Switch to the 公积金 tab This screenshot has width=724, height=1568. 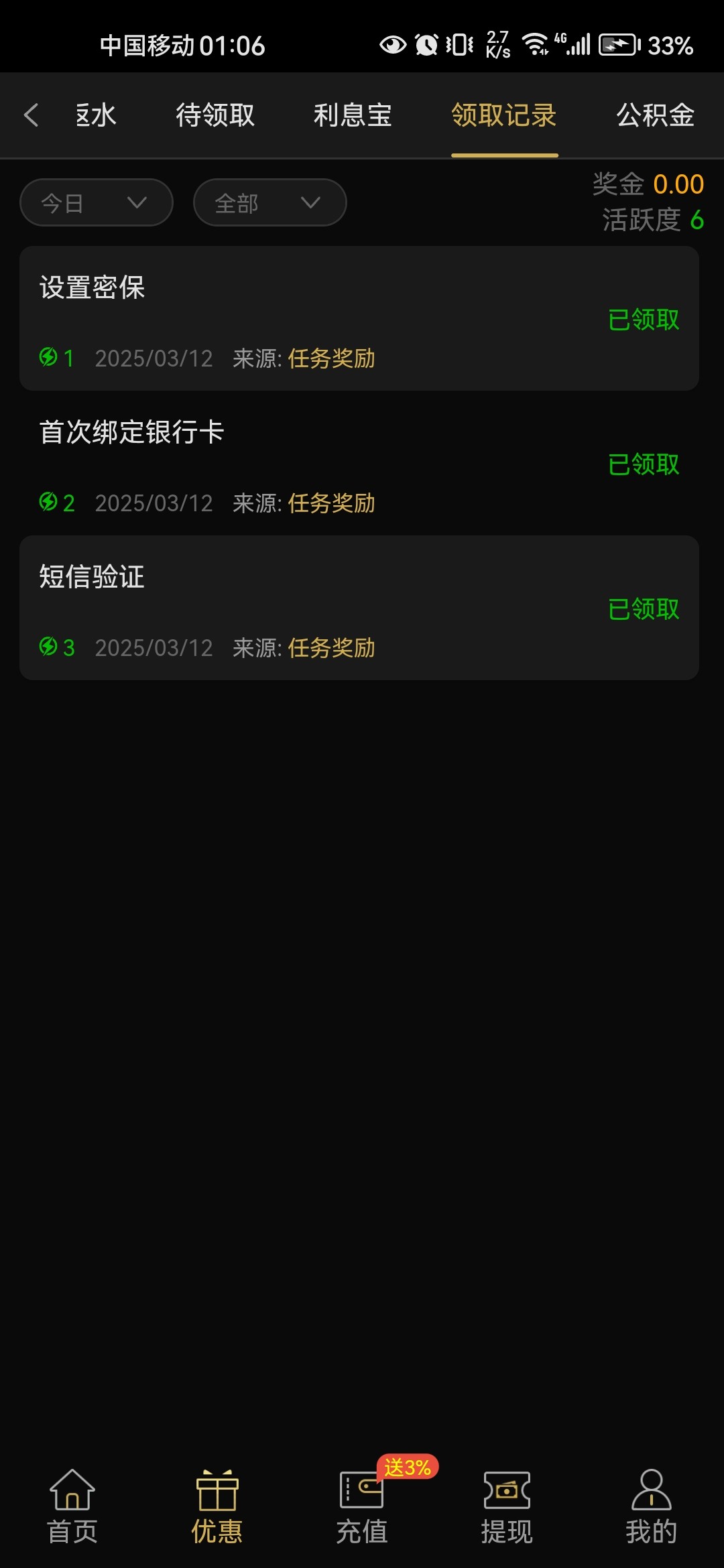click(x=656, y=115)
